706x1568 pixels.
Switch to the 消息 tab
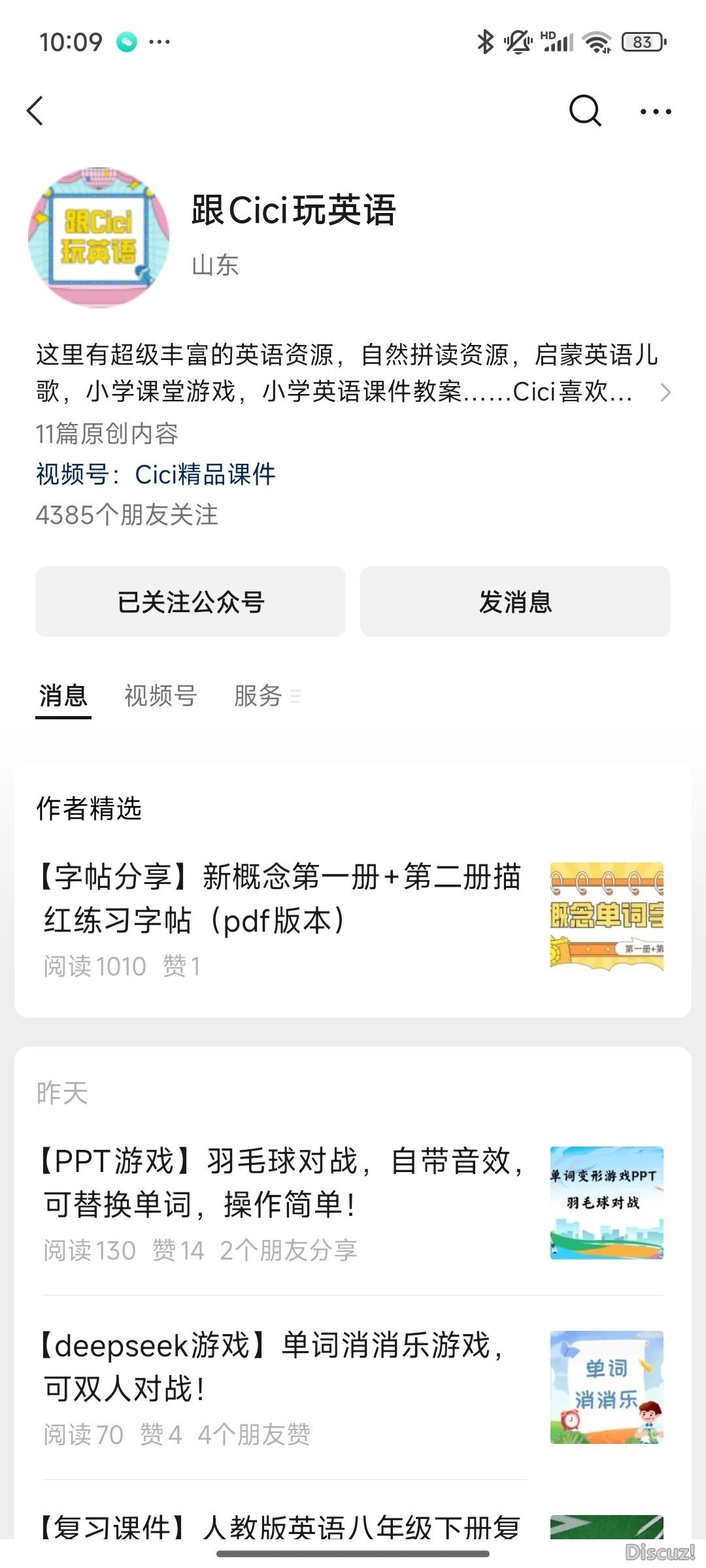63,696
